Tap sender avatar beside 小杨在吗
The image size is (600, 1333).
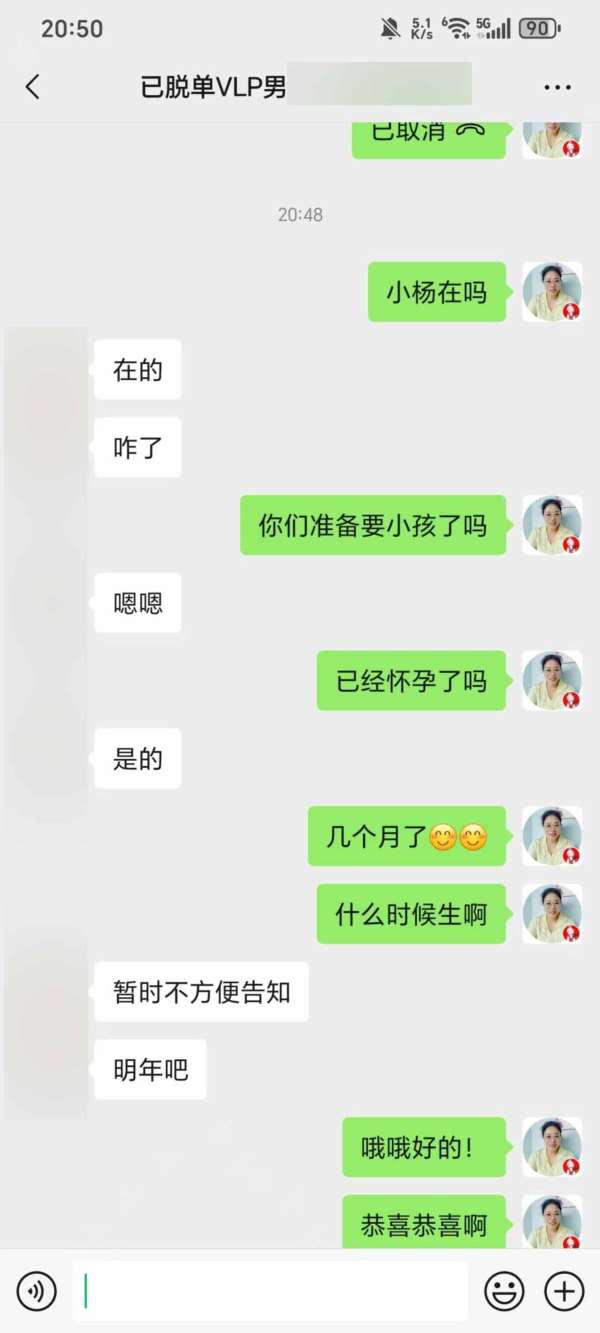point(552,292)
